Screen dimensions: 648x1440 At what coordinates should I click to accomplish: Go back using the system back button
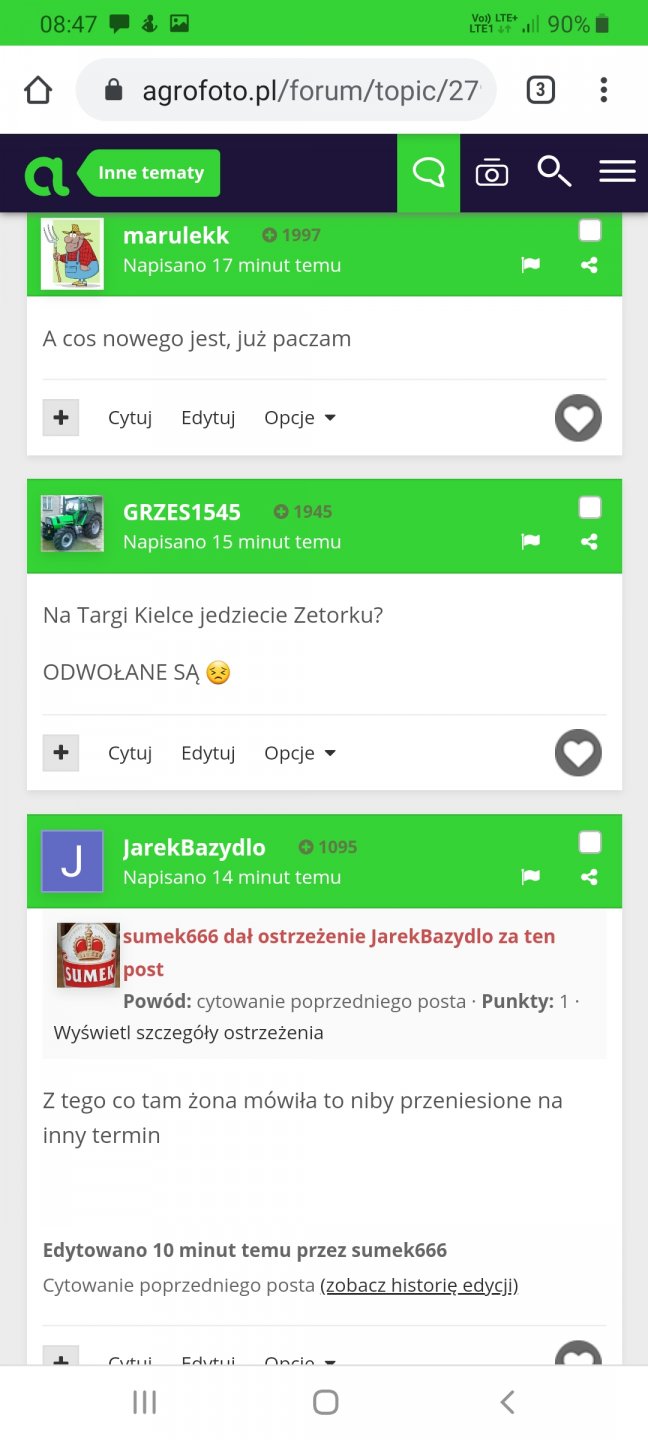(x=507, y=1402)
